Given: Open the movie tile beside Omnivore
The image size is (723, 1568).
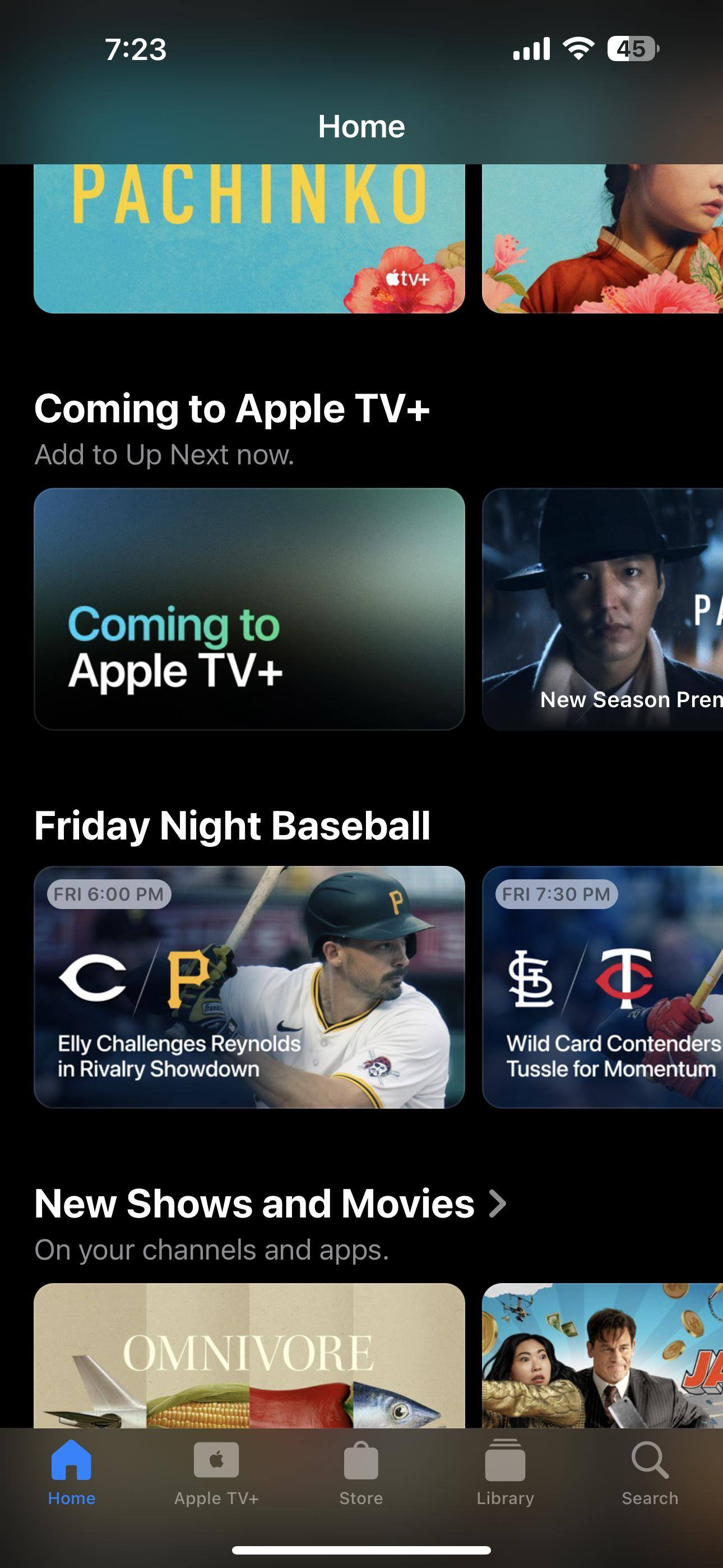Looking at the screenshot, I should click(x=602, y=1355).
